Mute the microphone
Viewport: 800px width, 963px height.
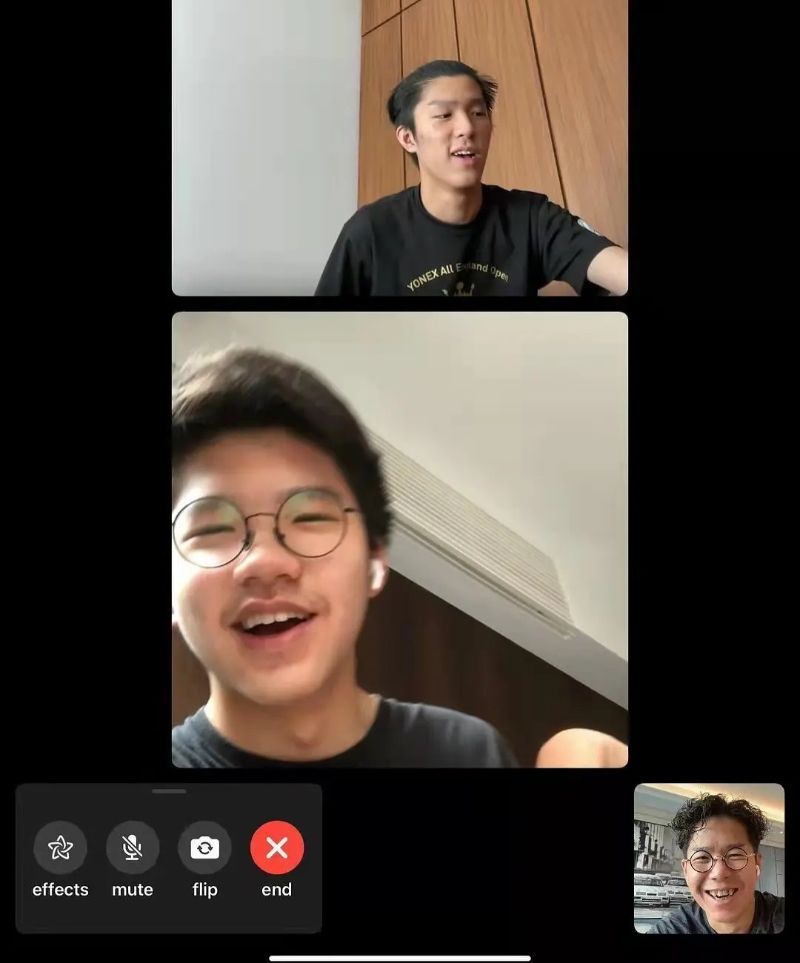(132, 848)
